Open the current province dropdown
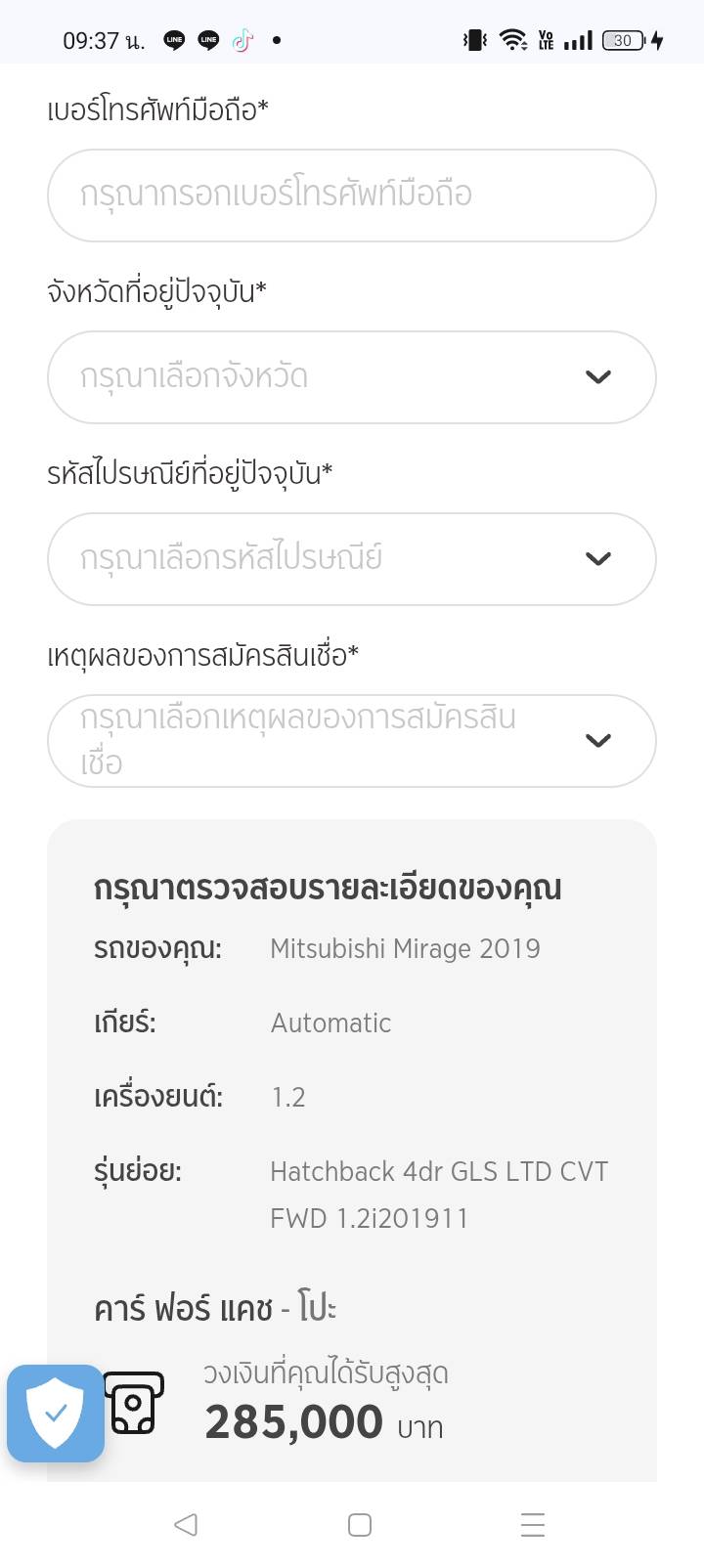 [x=351, y=377]
